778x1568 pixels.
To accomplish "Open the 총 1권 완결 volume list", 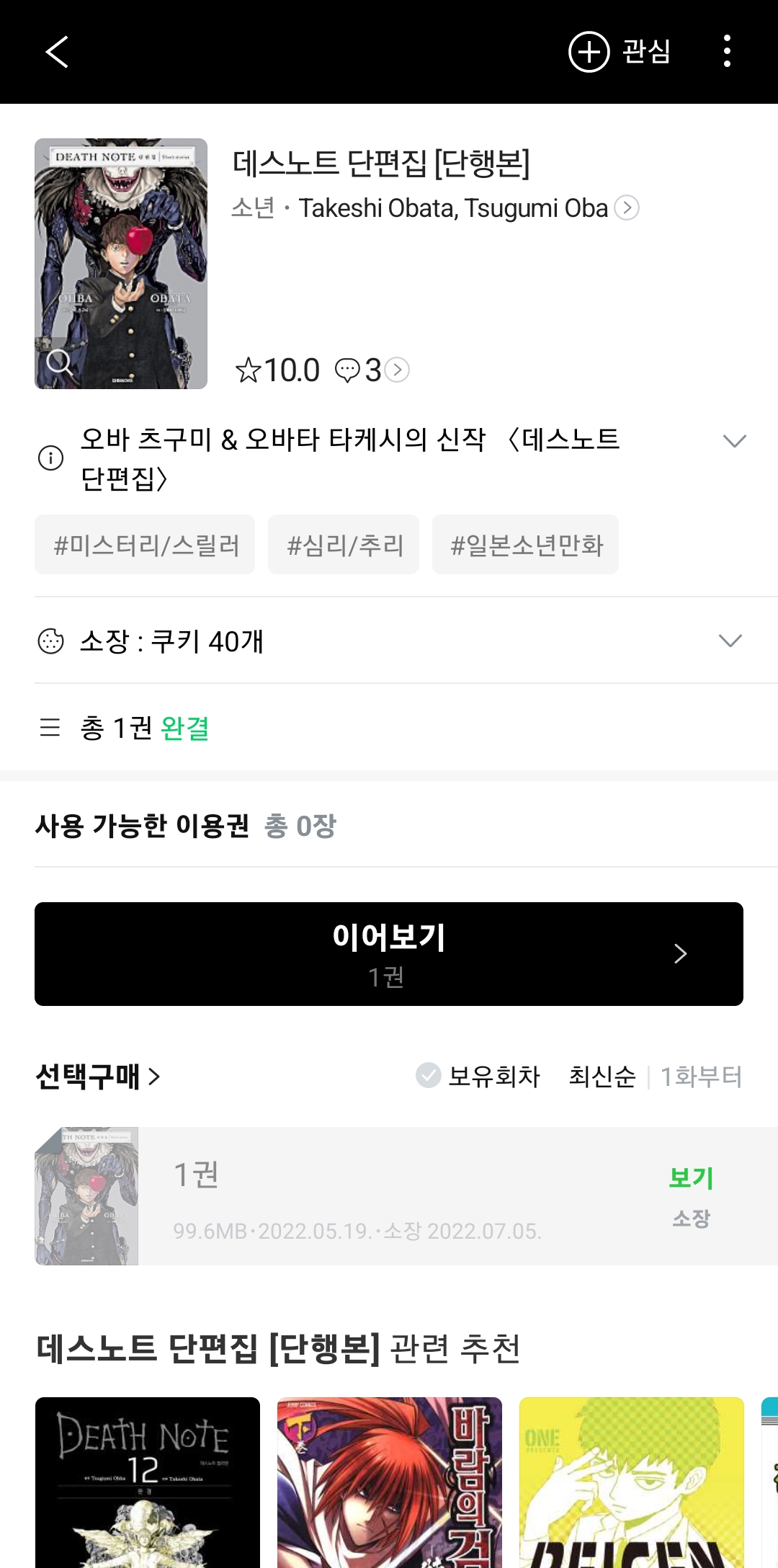I will (389, 728).
